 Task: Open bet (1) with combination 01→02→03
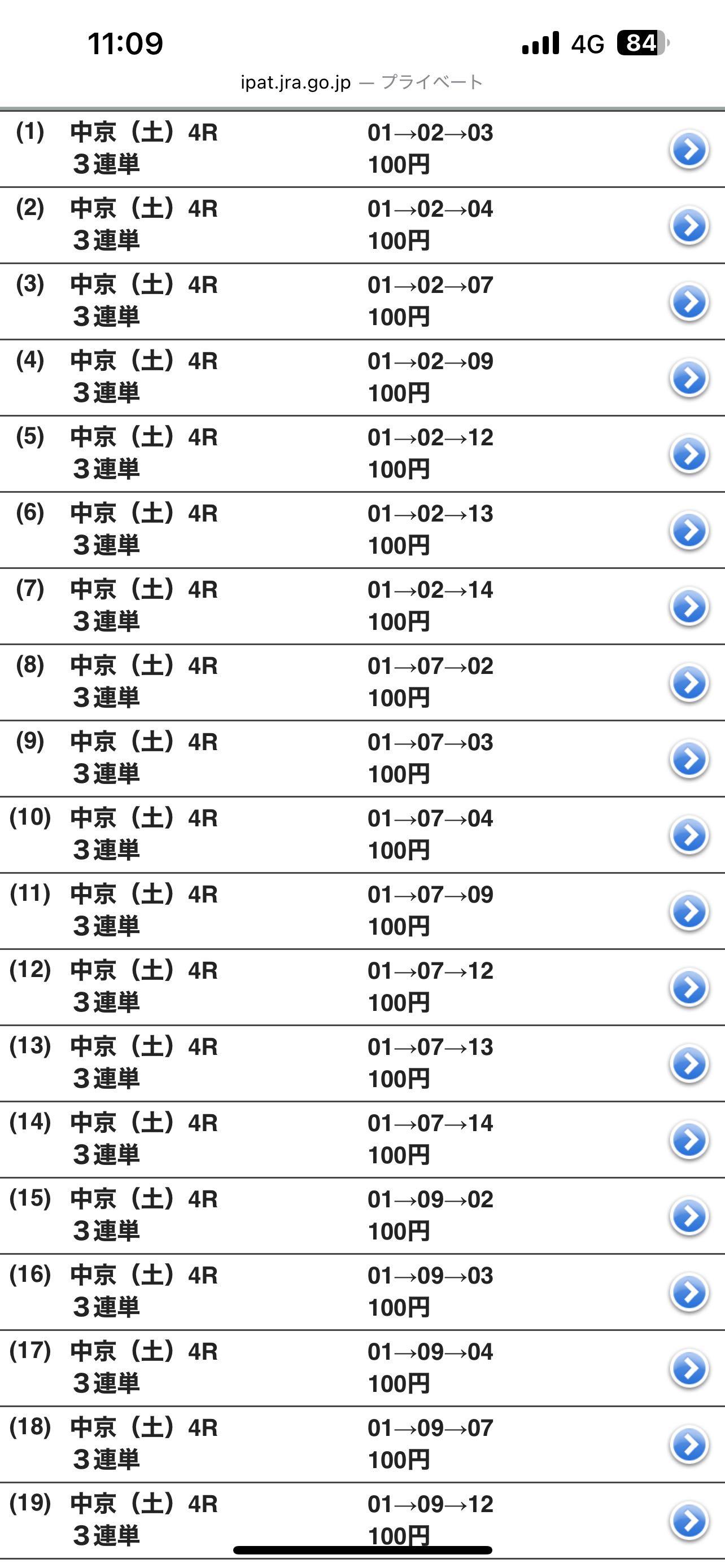(689, 149)
